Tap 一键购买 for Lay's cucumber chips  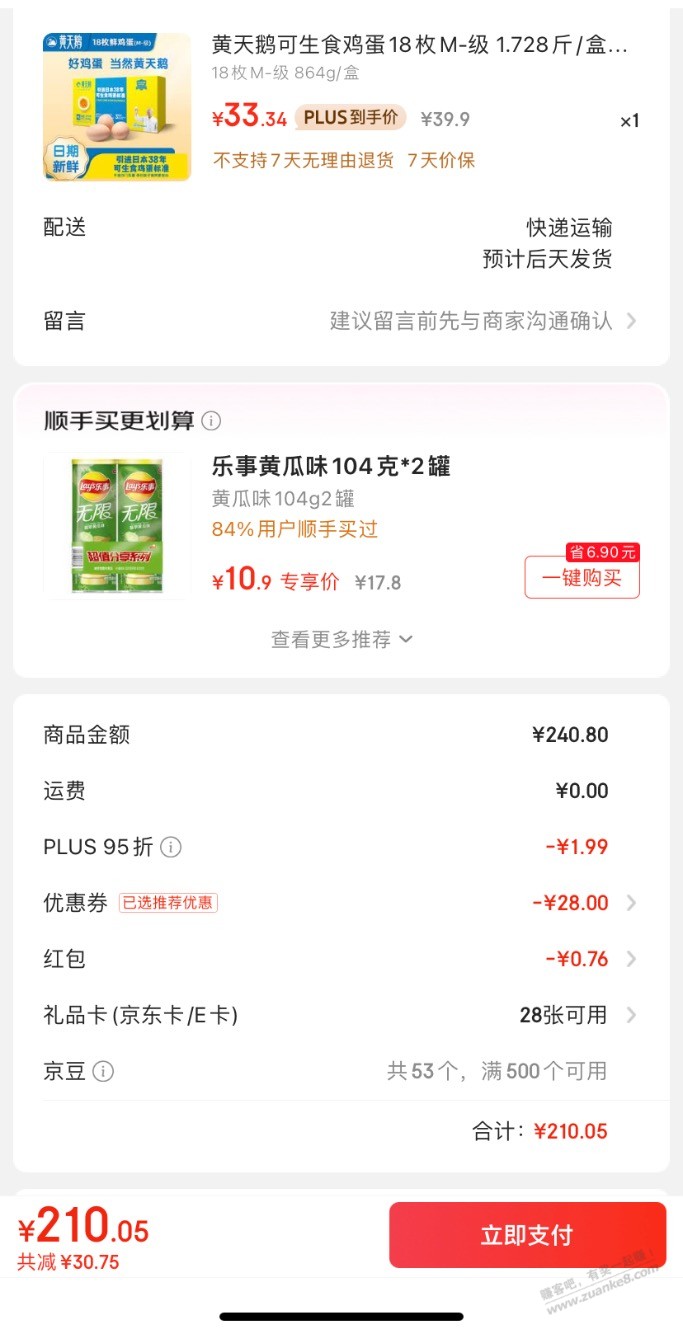coord(582,577)
